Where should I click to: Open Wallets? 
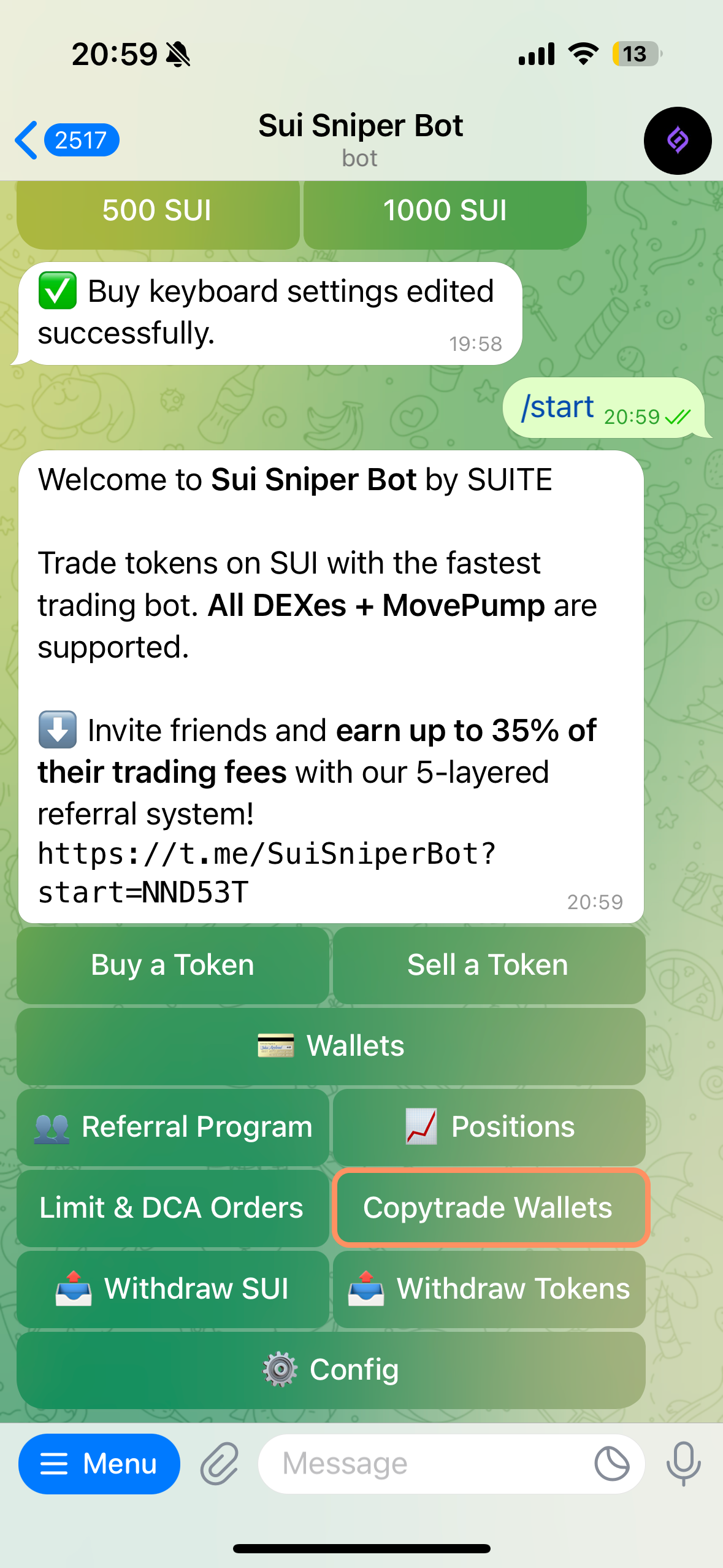331,1046
